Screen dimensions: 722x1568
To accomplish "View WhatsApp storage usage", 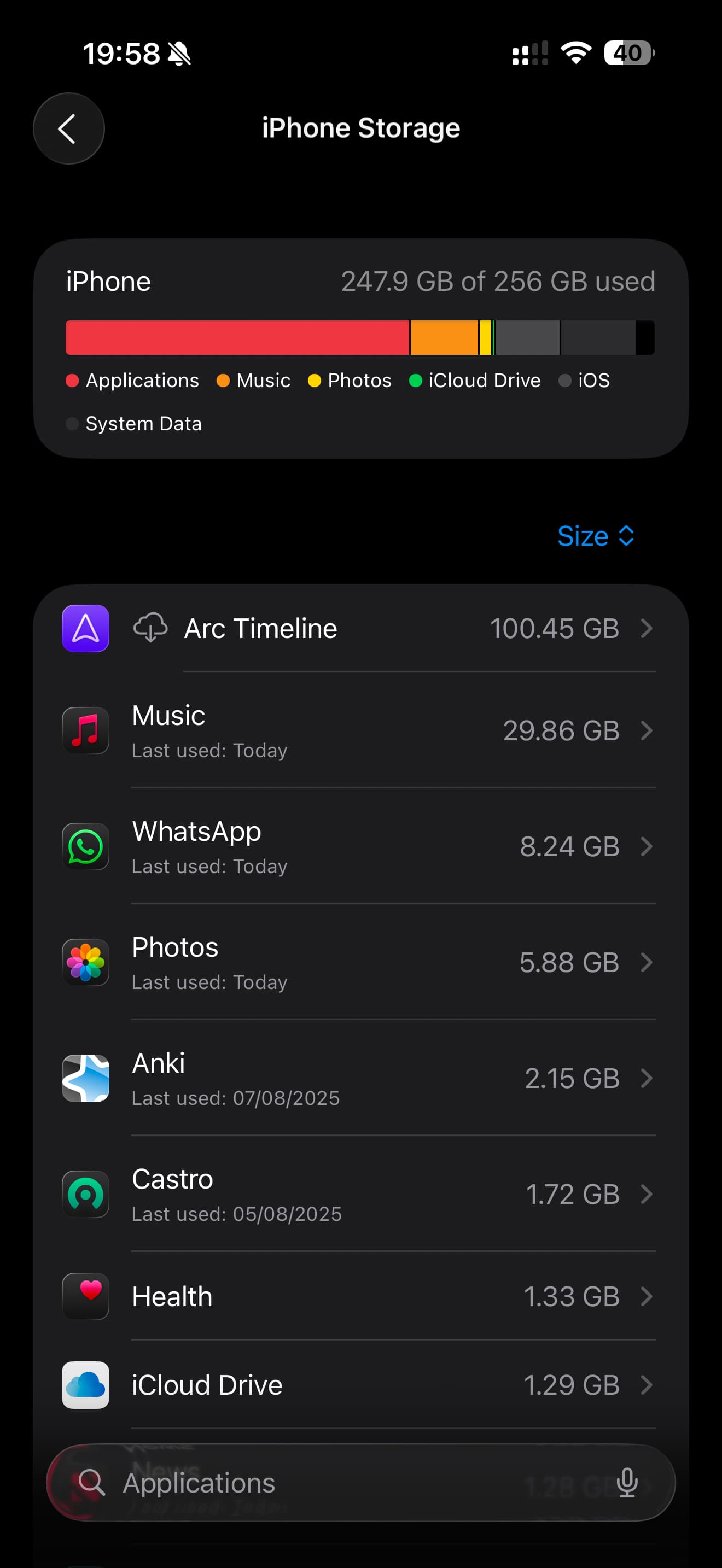I will 359,846.
